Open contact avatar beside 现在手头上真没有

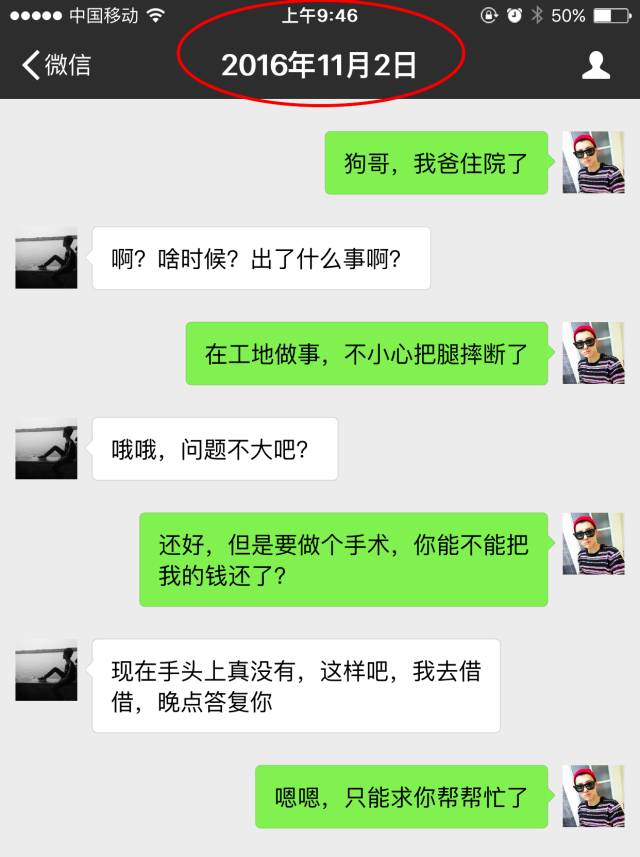pos(46,670)
